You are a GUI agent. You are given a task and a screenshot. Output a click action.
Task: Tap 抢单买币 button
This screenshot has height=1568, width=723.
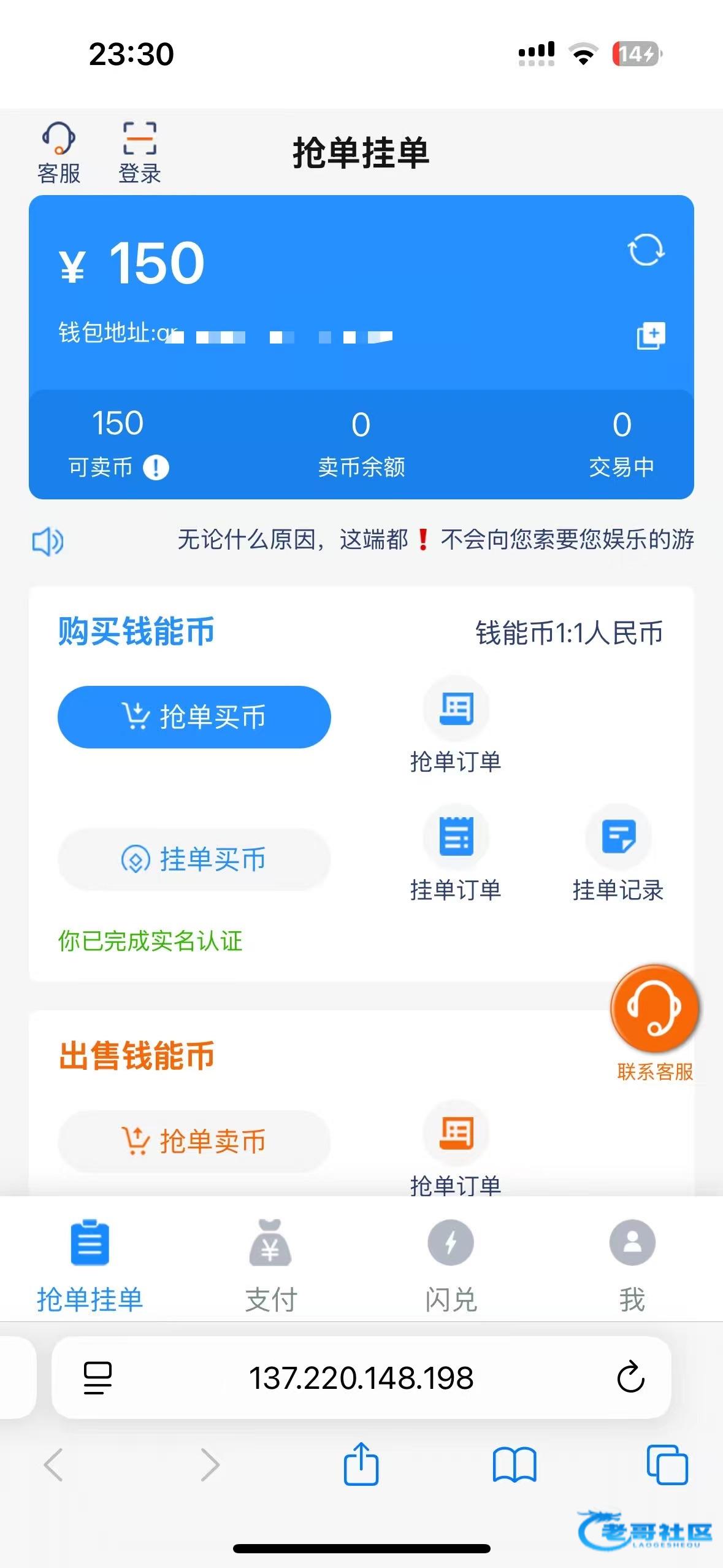194,717
